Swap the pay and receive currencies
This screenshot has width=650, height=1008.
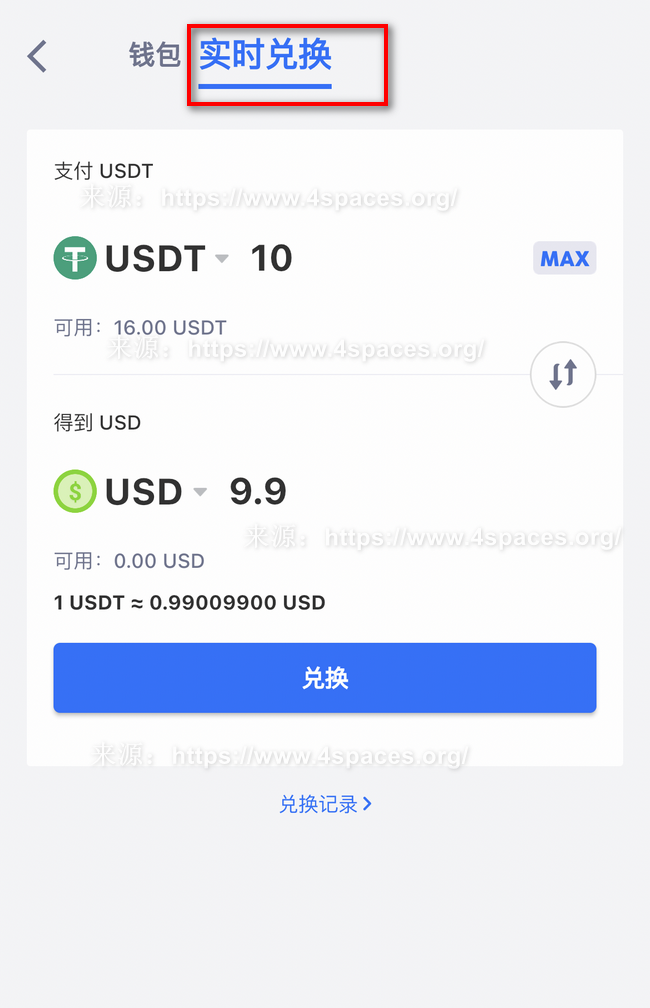pyautogui.click(x=563, y=375)
